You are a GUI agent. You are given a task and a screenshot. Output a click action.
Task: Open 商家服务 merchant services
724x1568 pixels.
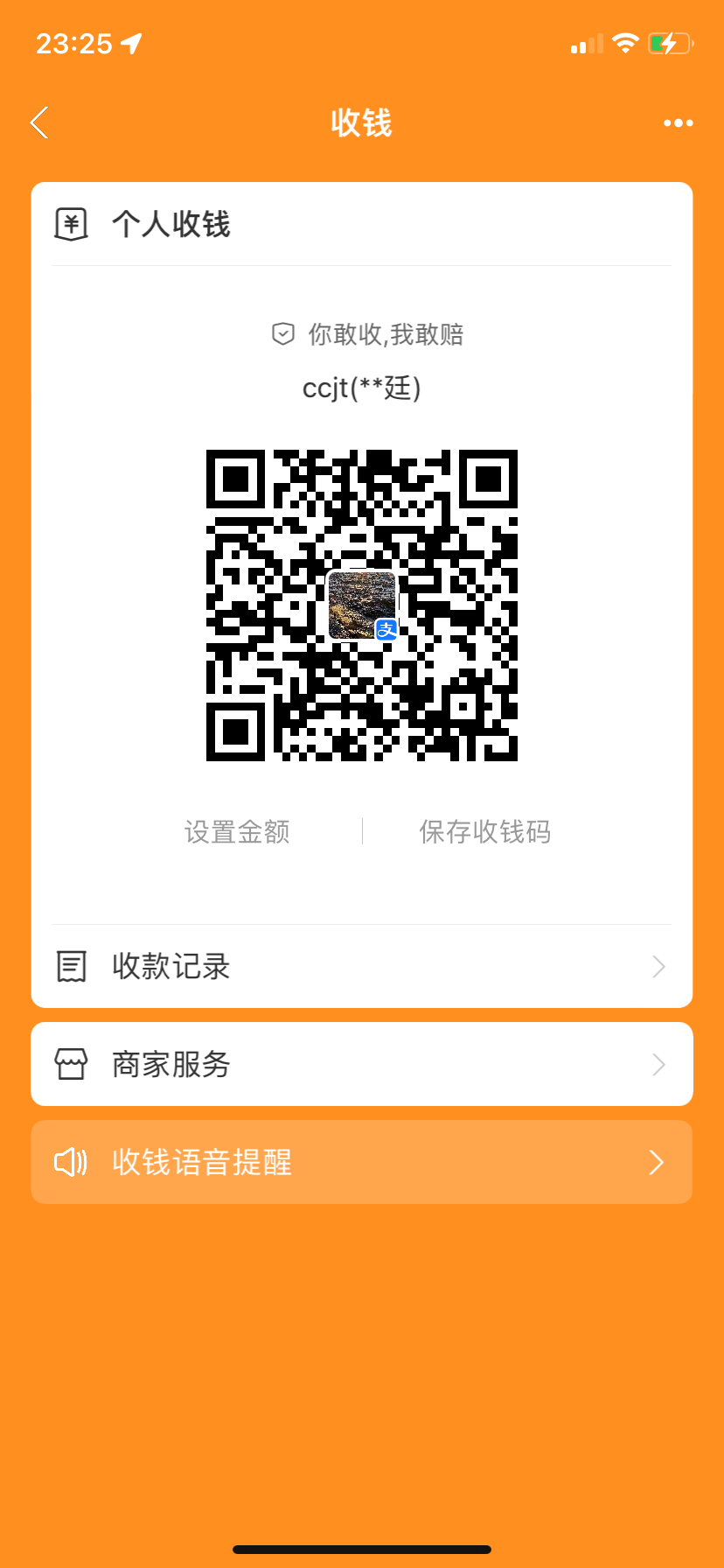pyautogui.click(x=361, y=1064)
